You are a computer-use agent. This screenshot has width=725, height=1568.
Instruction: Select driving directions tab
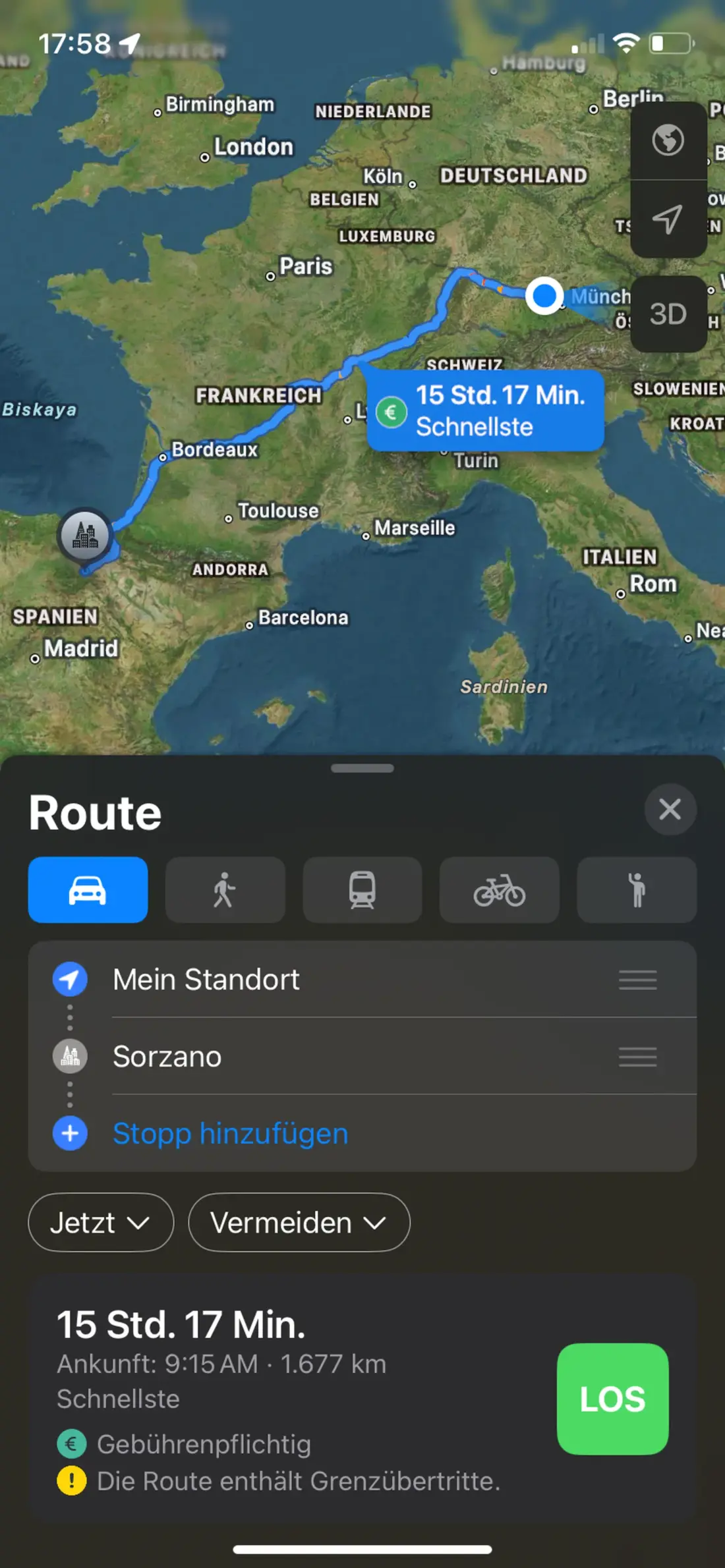tap(88, 890)
